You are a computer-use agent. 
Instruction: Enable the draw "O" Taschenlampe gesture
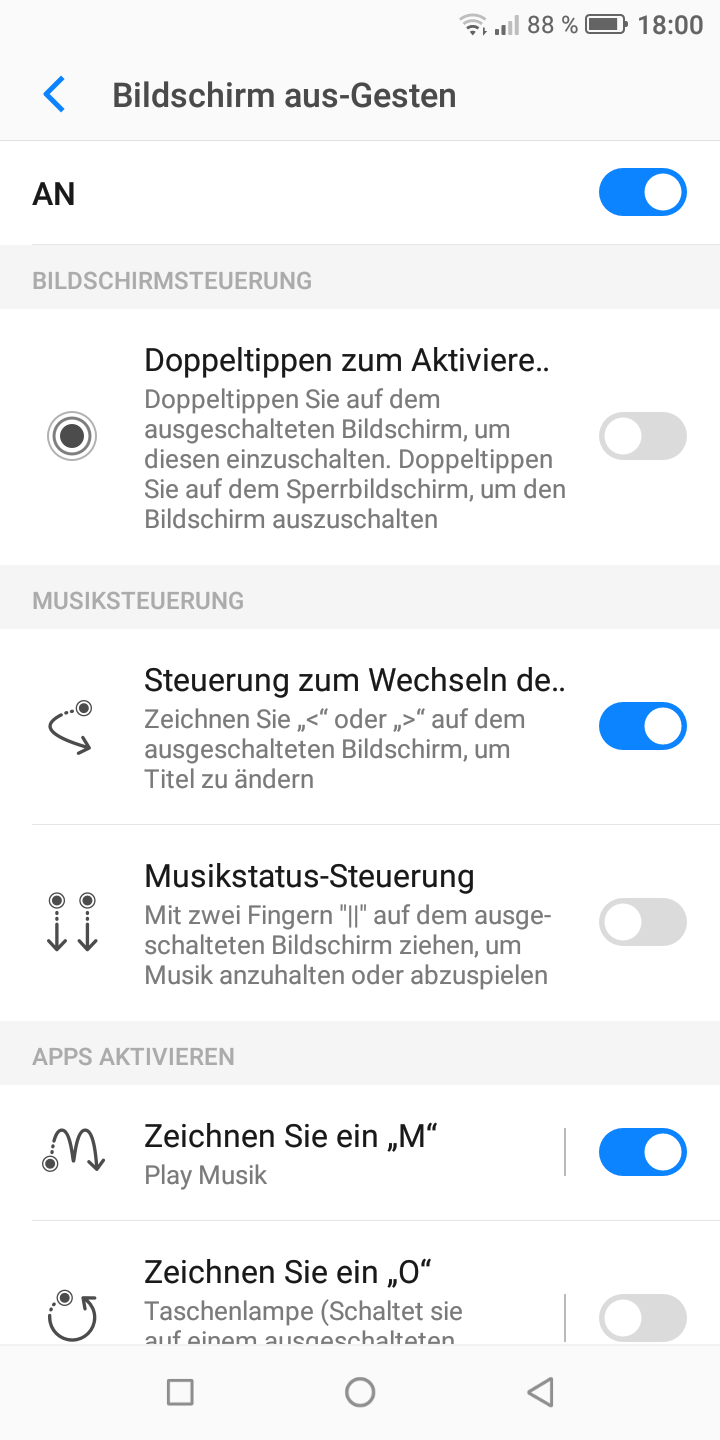pos(642,1317)
